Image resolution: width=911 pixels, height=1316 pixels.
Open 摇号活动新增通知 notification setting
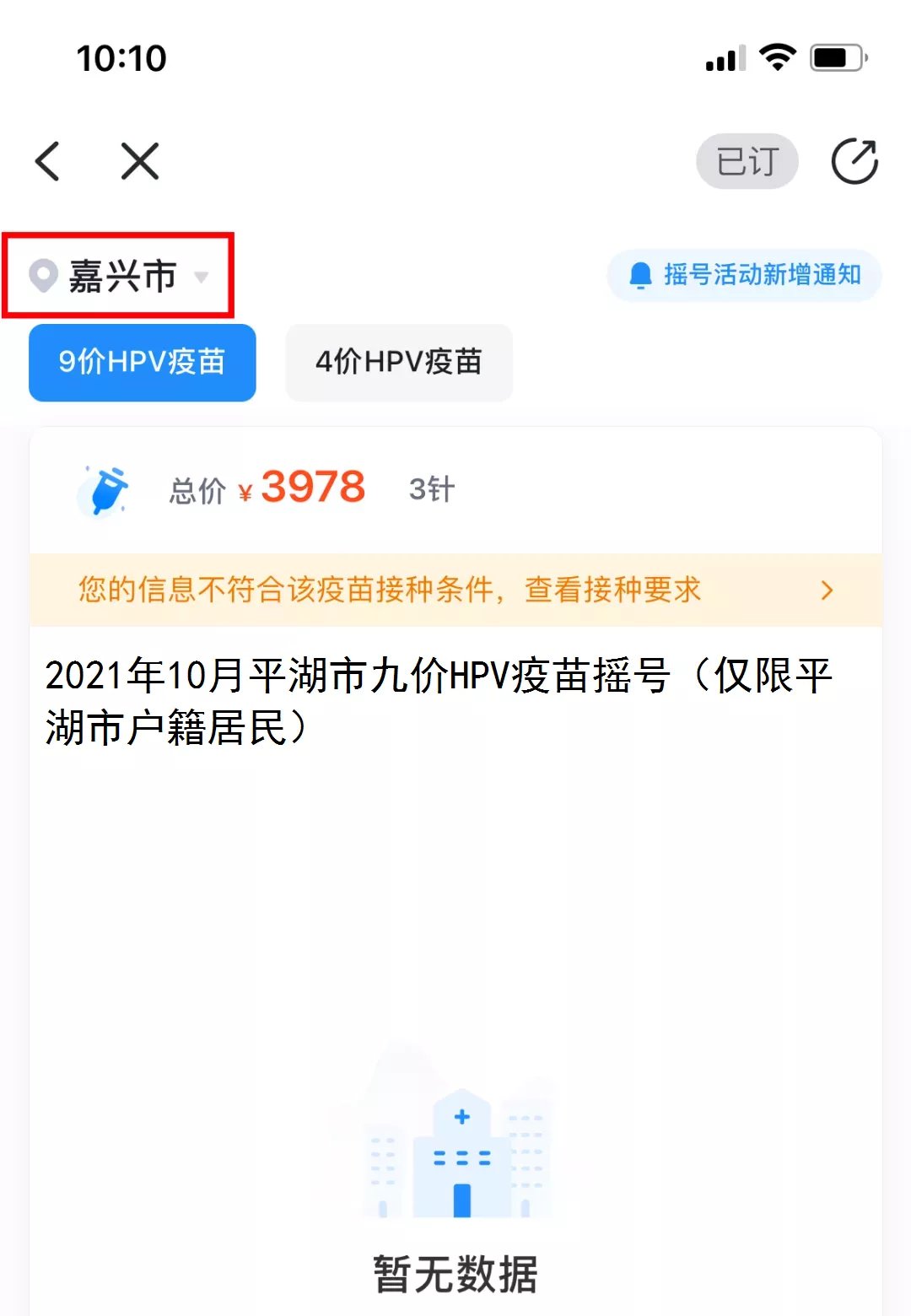[x=744, y=275]
